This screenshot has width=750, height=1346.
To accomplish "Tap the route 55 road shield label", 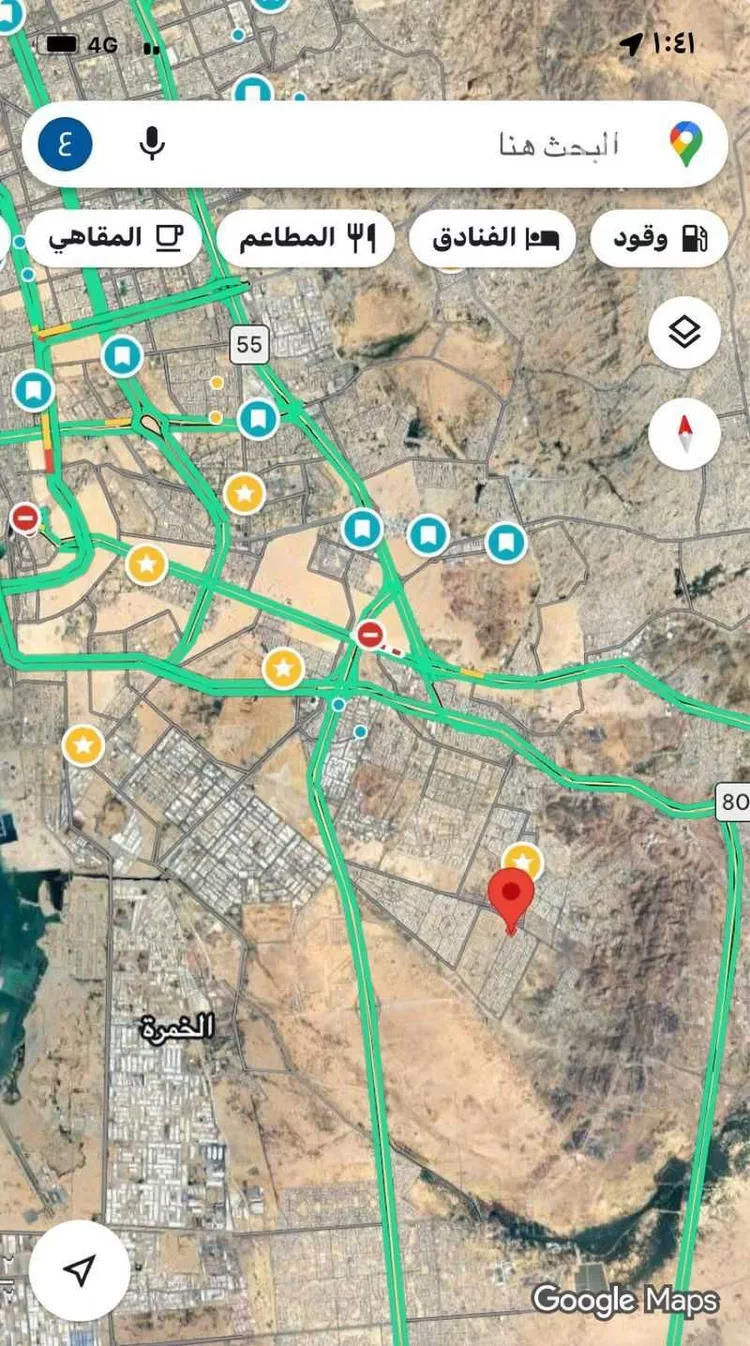I will coord(247,345).
